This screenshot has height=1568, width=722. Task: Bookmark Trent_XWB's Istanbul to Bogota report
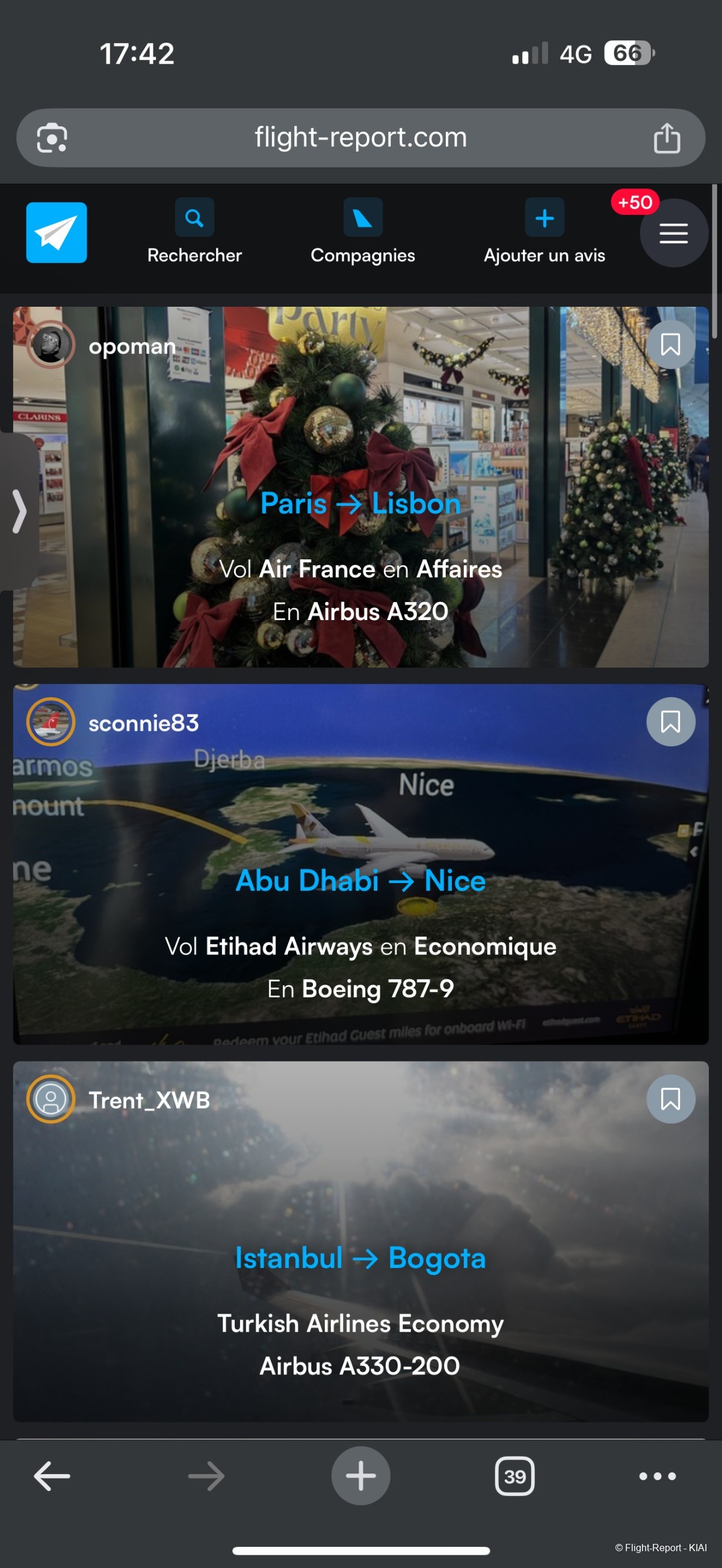coord(670,1099)
